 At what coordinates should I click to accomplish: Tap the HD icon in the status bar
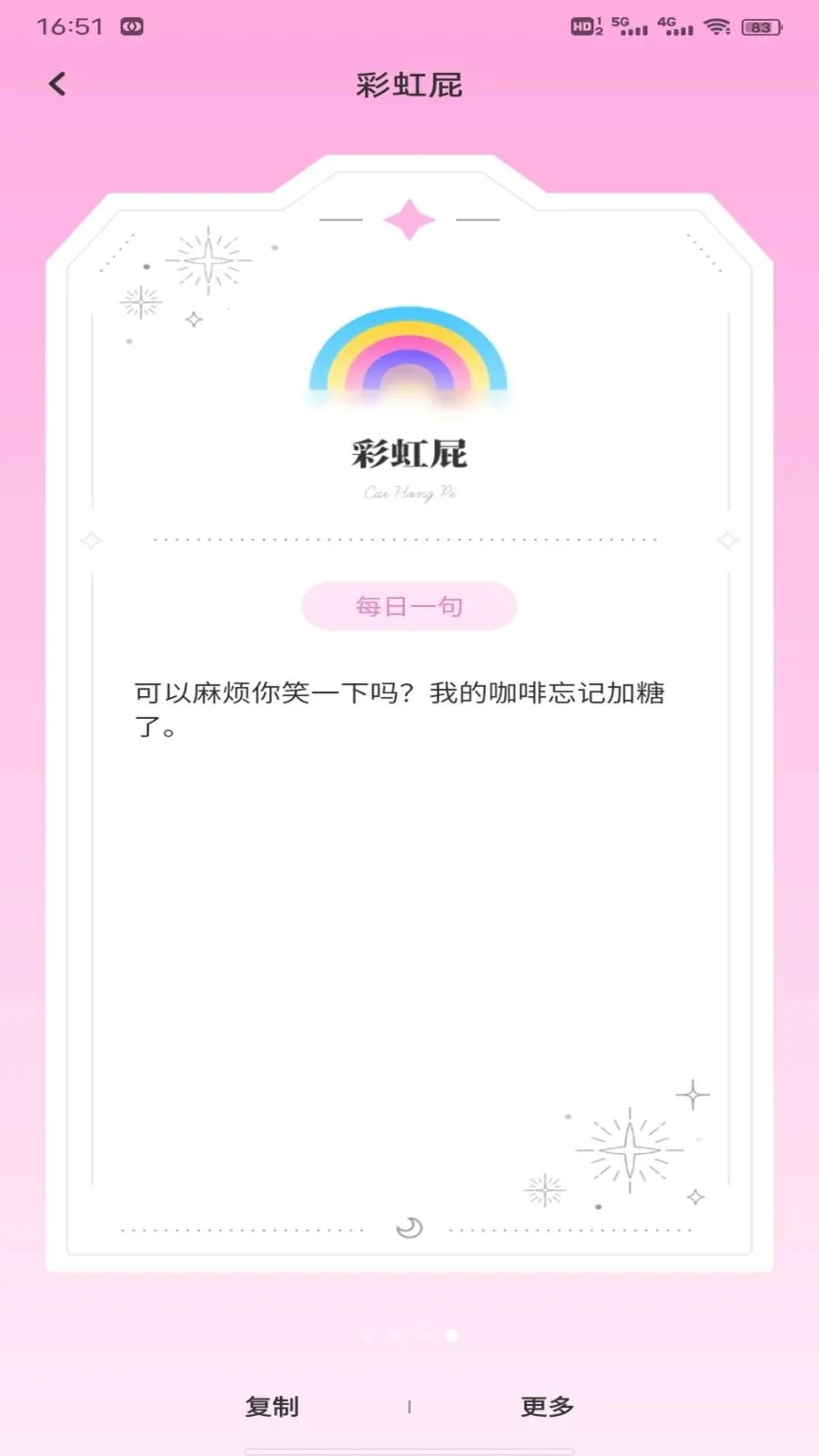coord(582,26)
